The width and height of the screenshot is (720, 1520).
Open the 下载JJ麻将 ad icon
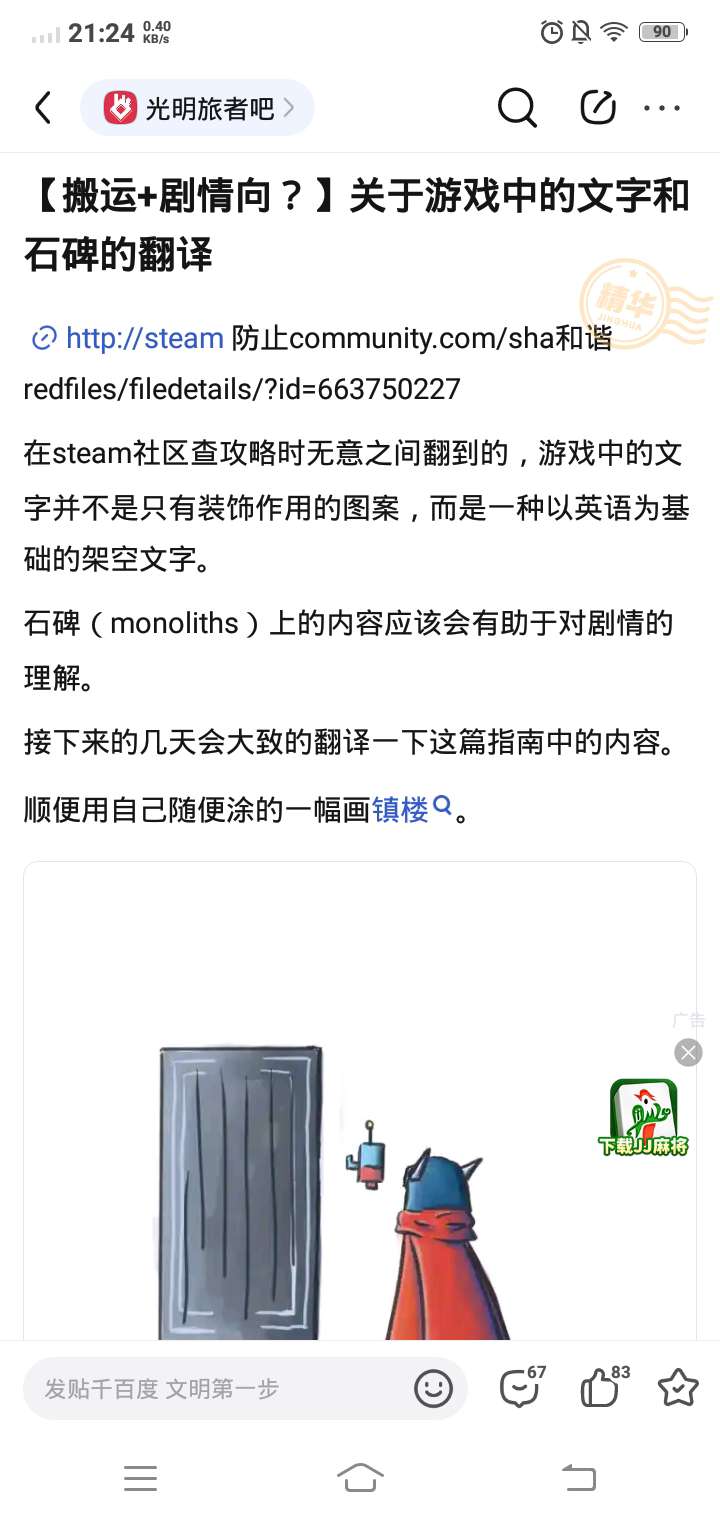(644, 1118)
